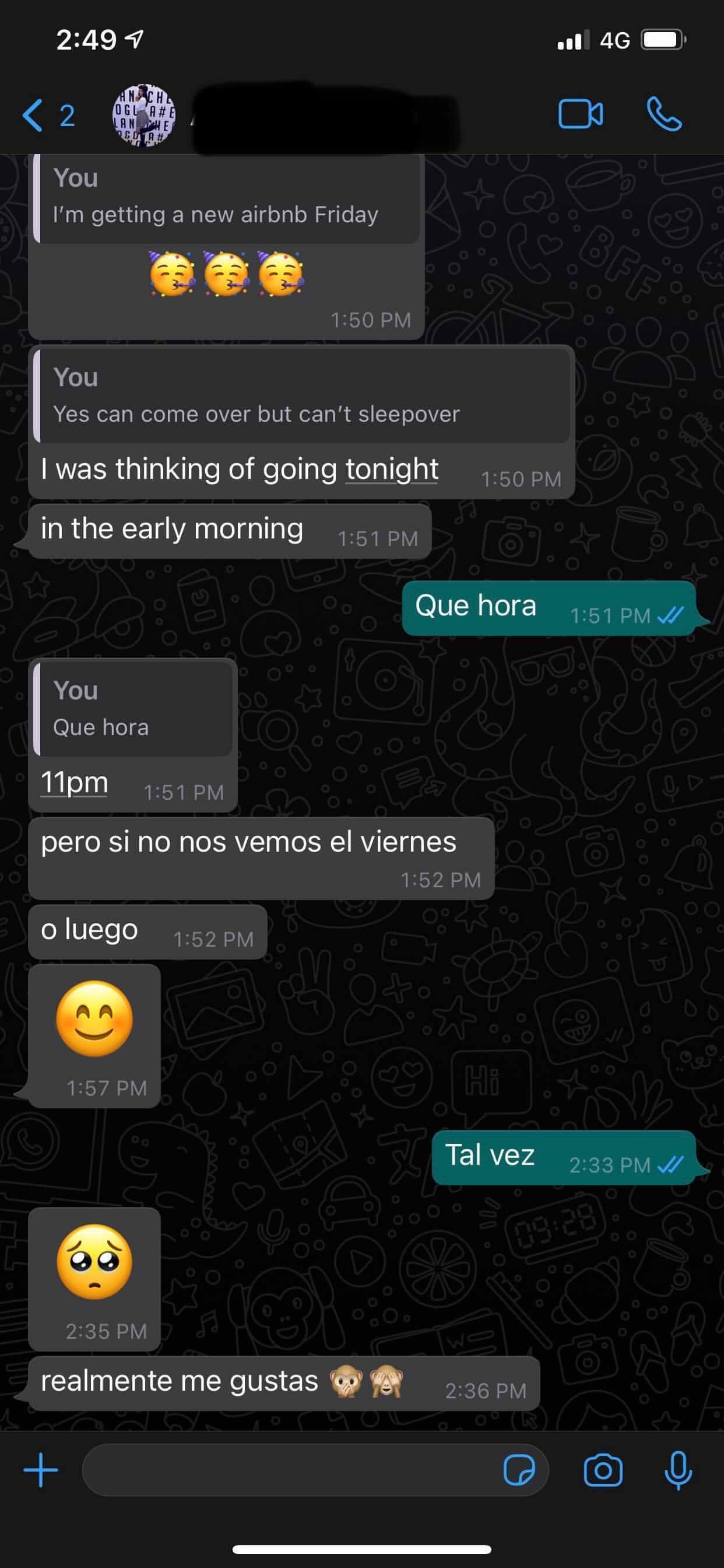This screenshot has width=724, height=1568.
Task: Go back to the chat list
Action: 34,115
